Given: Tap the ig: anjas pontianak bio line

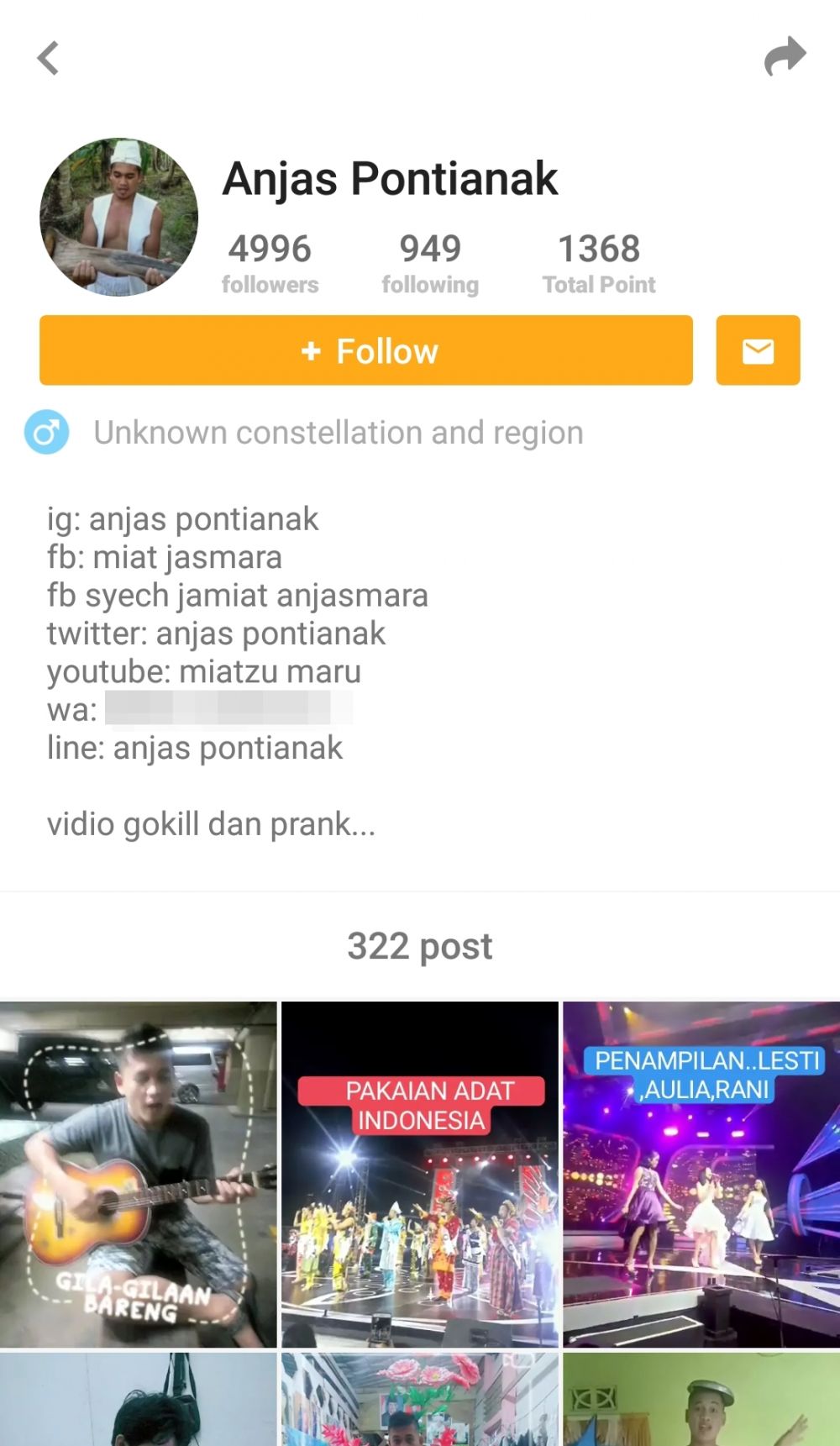Looking at the screenshot, I should click(183, 519).
